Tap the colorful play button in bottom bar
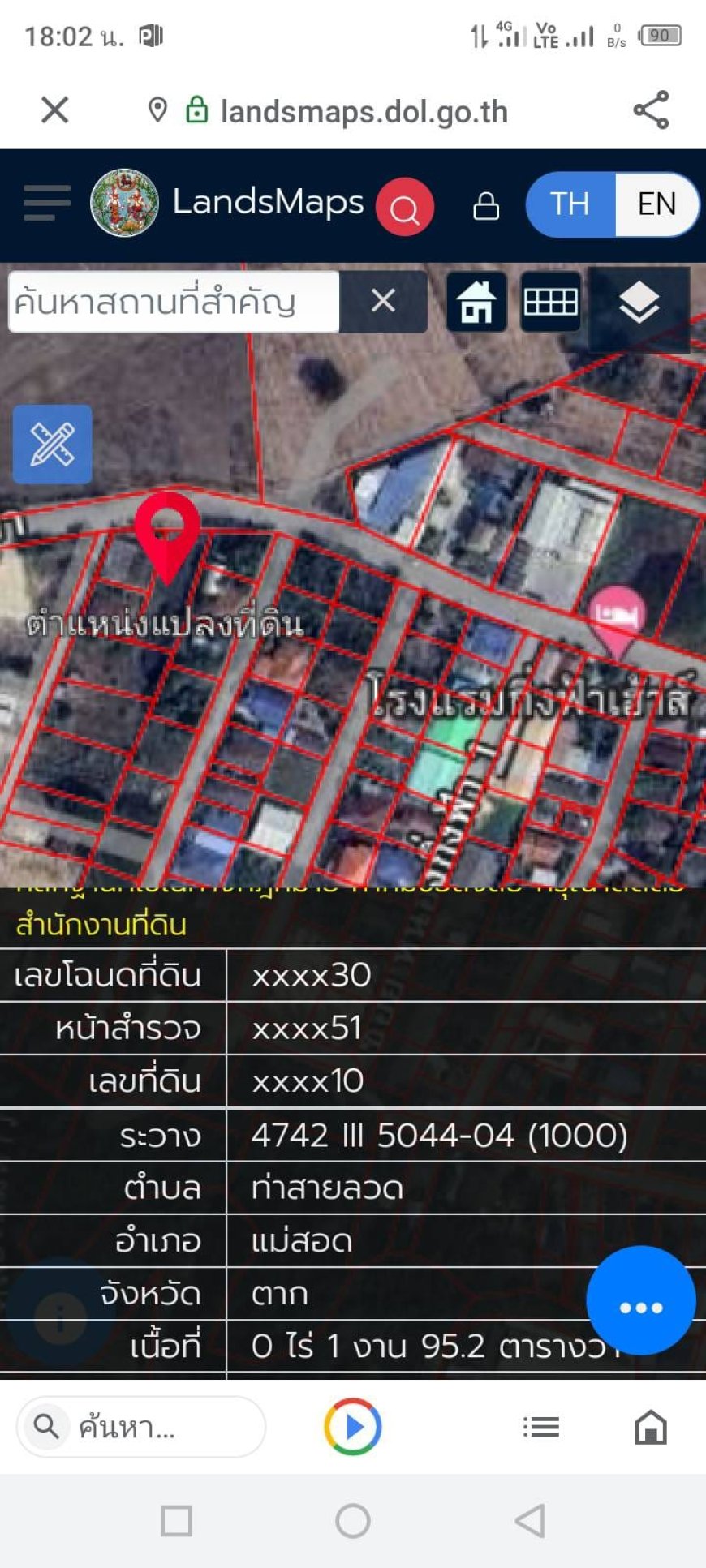Viewport: 706px width, 1568px height. [x=353, y=1426]
